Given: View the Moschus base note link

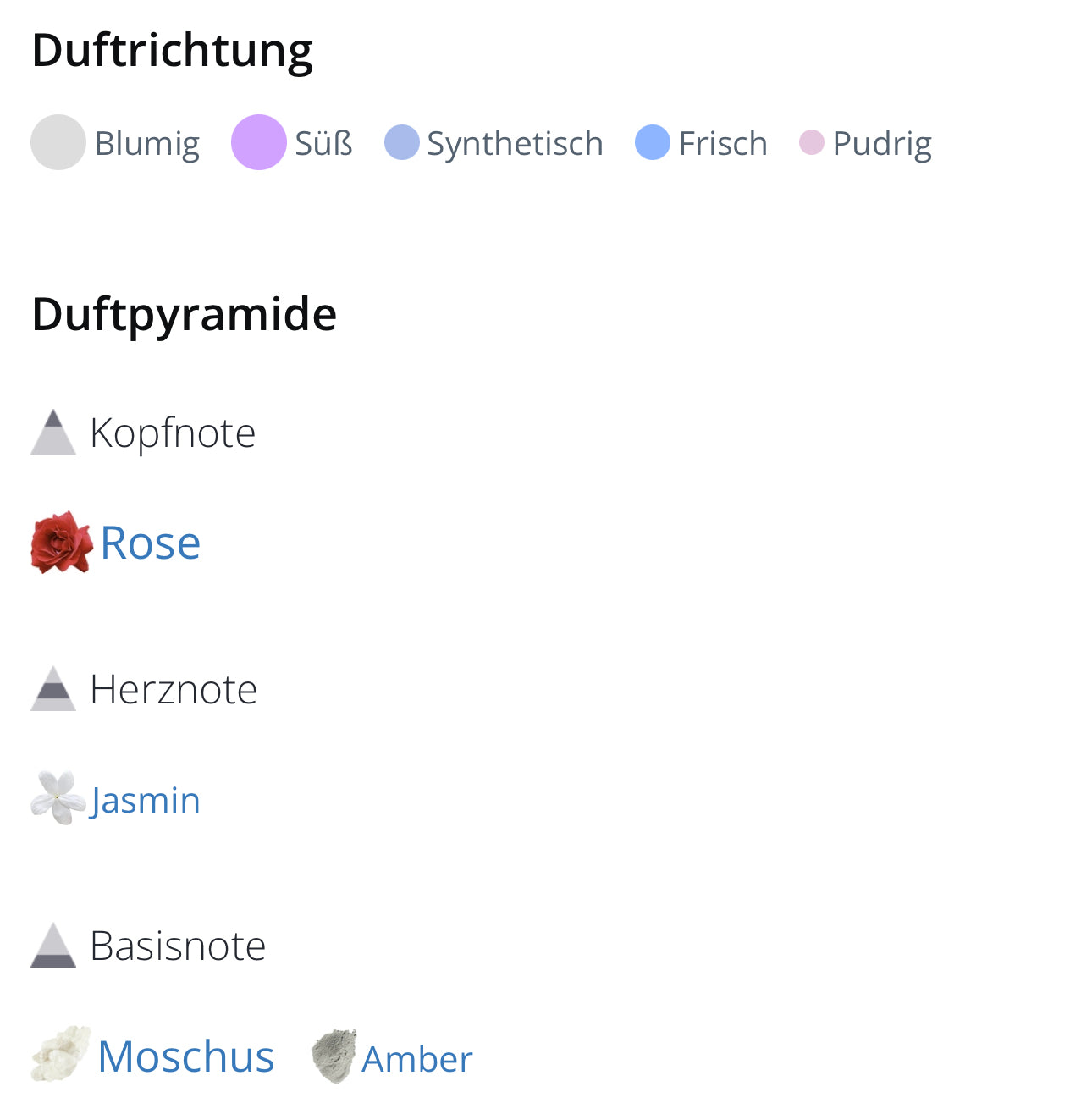Looking at the screenshot, I should coord(185,1056).
